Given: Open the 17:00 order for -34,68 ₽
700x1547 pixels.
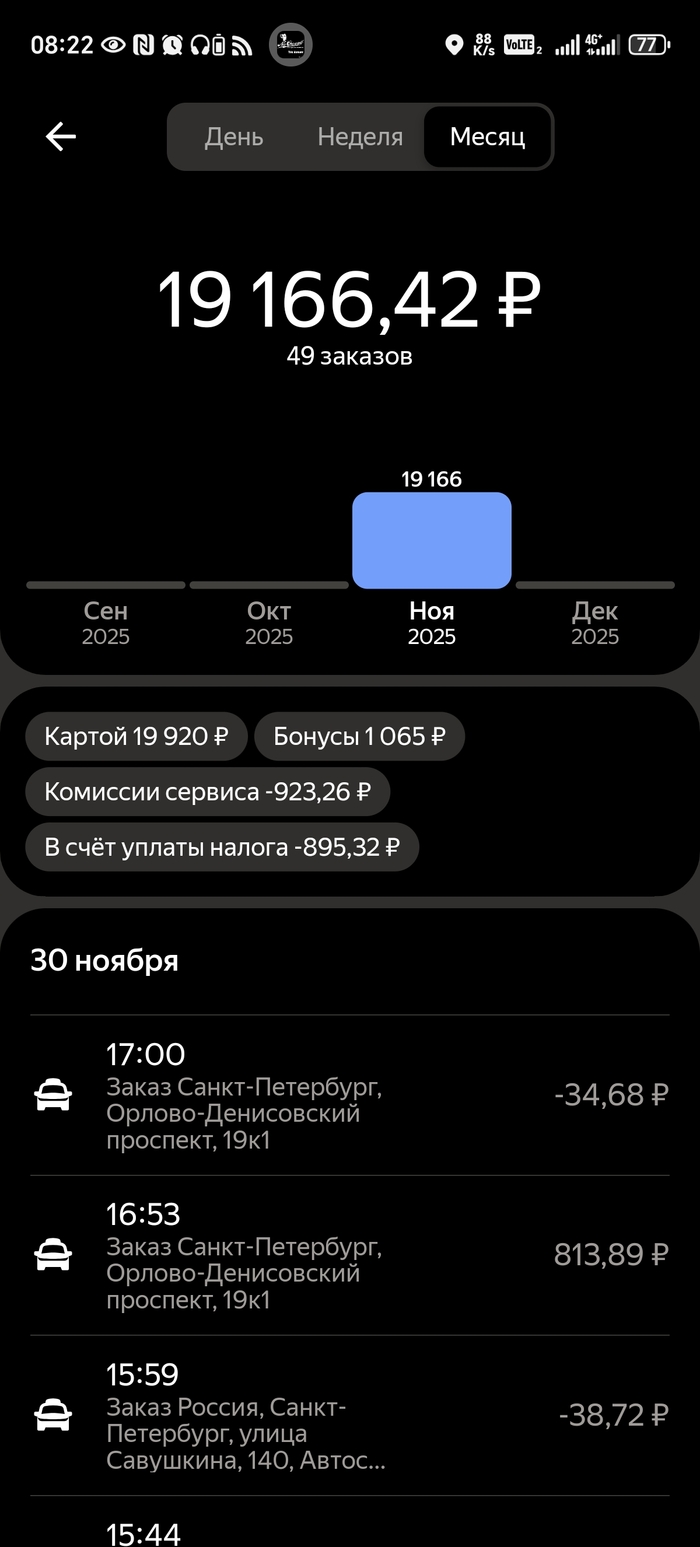Looking at the screenshot, I should pos(349,1096).
